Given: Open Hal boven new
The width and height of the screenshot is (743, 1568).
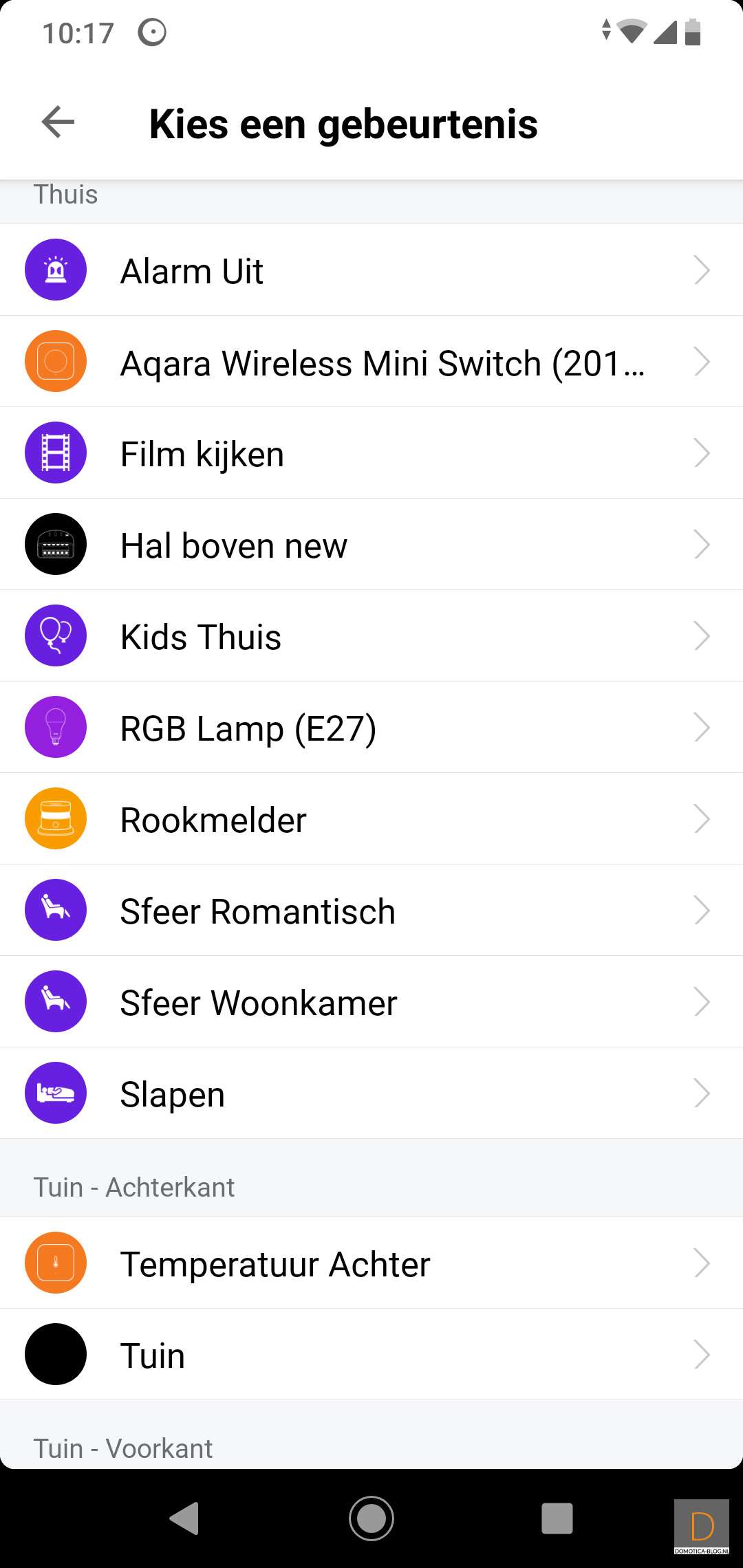Looking at the screenshot, I should pyautogui.click(x=371, y=545).
